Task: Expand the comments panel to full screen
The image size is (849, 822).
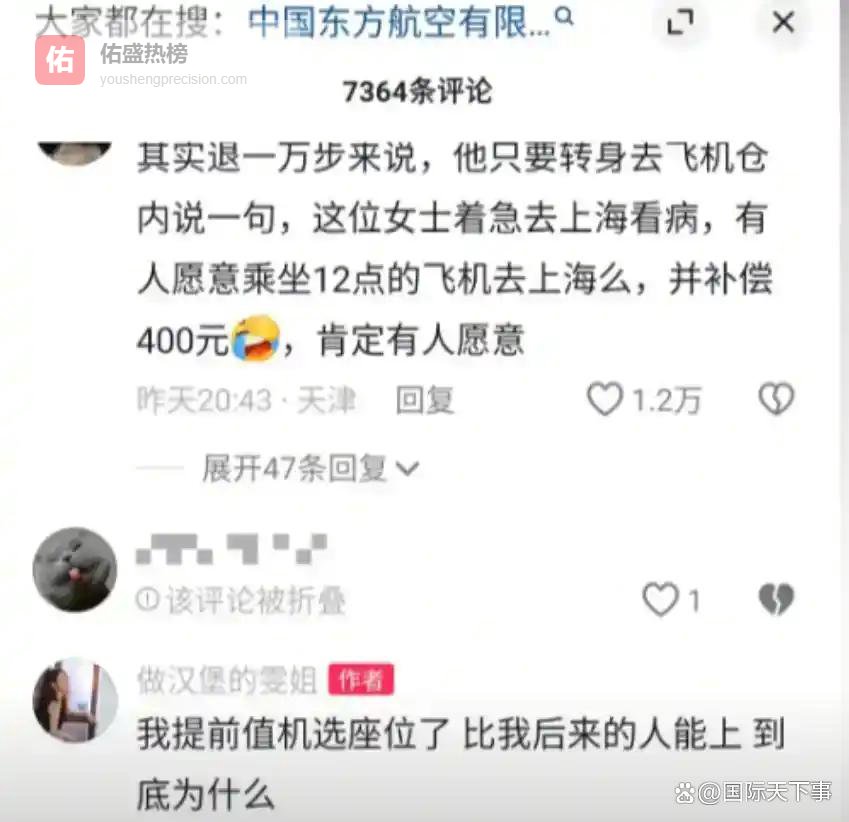Action: [x=680, y=22]
